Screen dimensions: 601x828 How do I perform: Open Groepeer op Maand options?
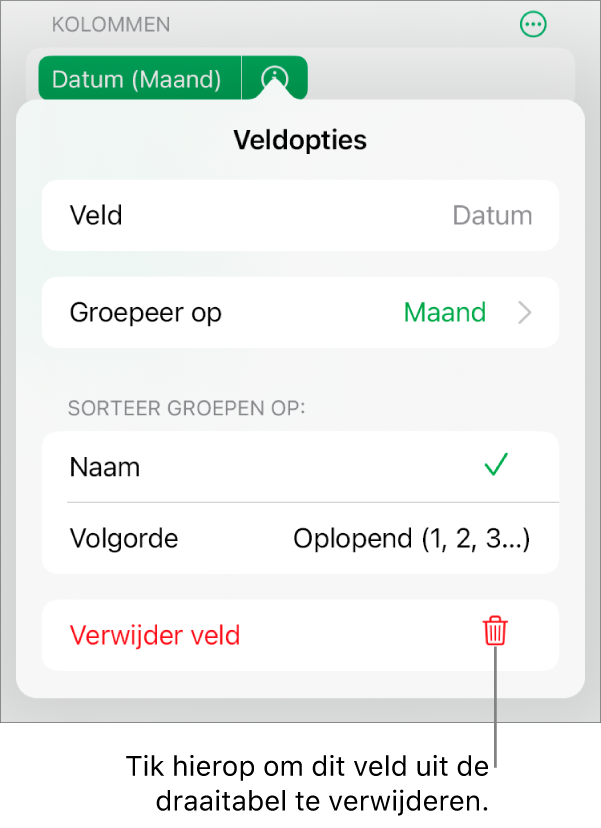(x=300, y=313)
